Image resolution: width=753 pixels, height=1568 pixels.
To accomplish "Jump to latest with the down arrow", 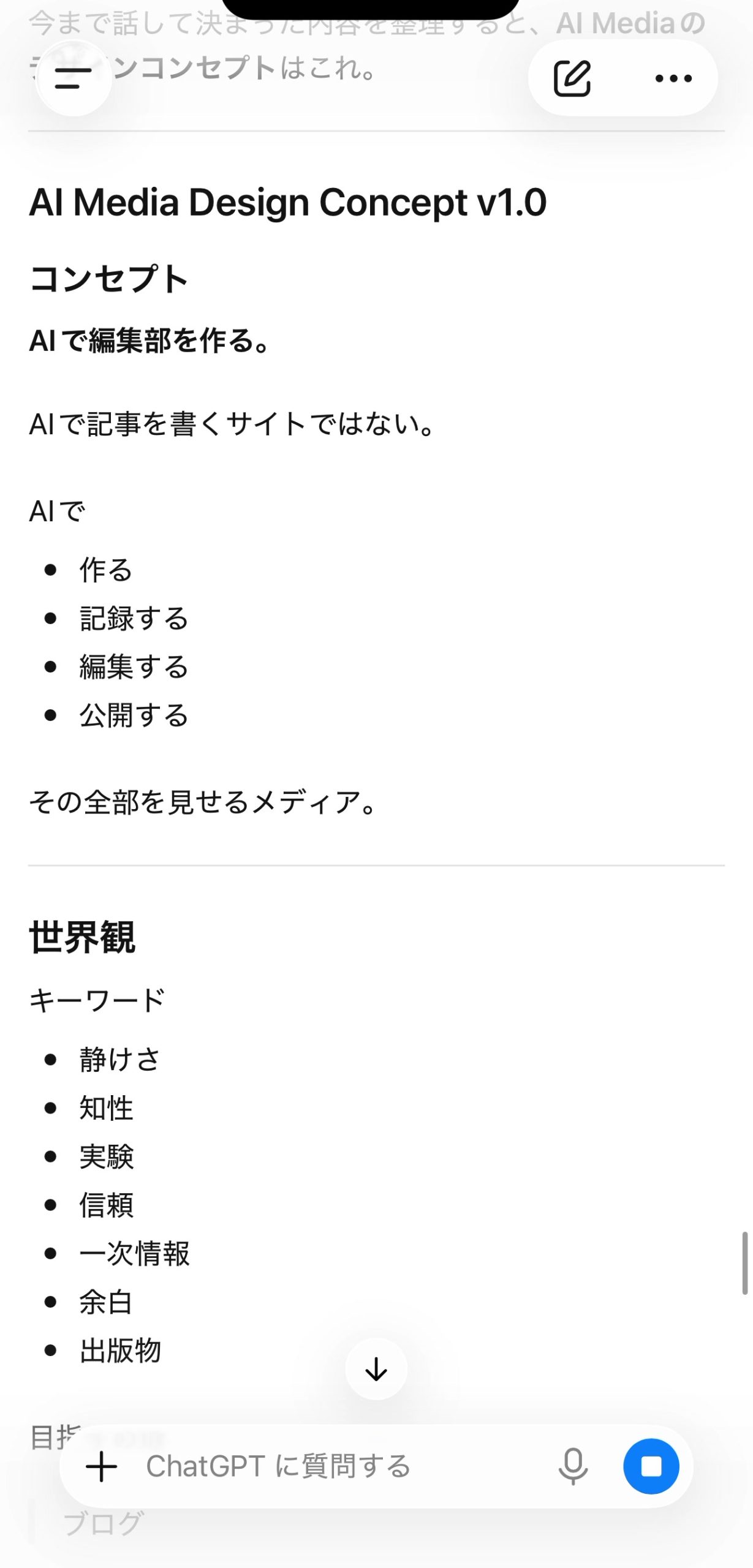I will pos(376,1369).
